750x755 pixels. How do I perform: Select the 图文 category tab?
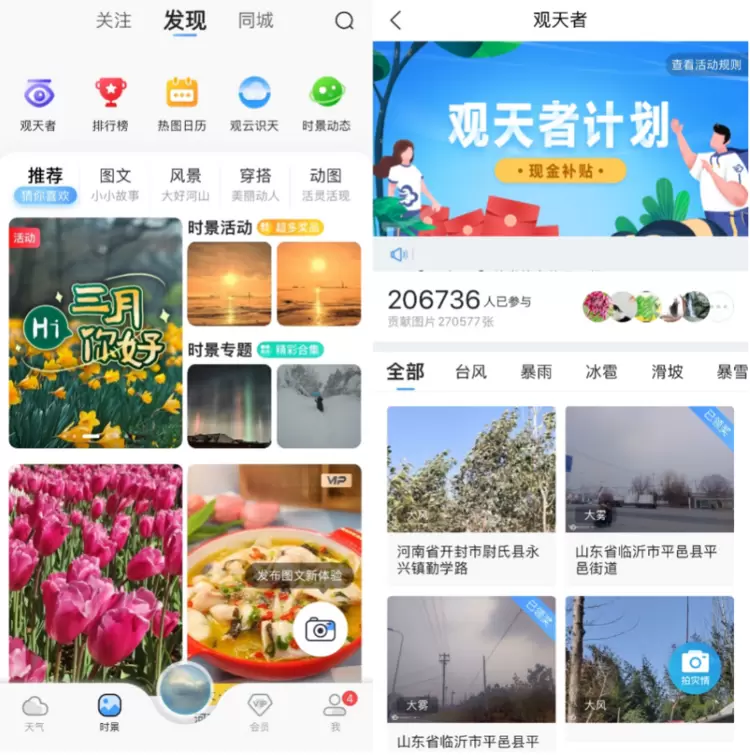[115, 184]
